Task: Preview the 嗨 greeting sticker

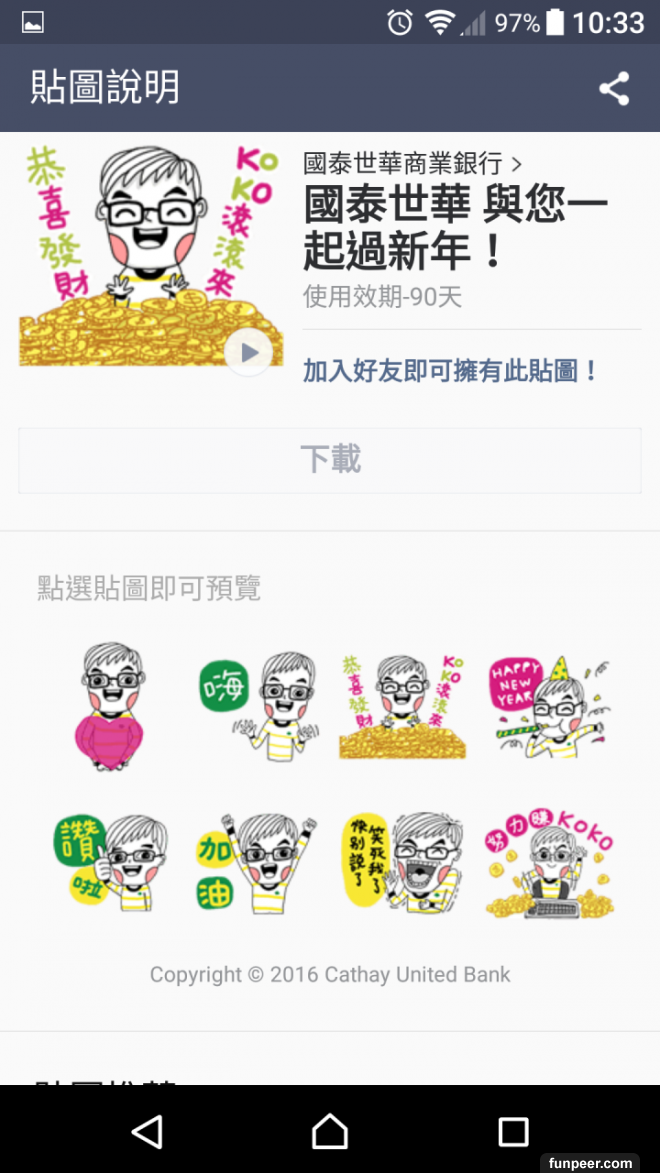Action: tap(258, 706)
